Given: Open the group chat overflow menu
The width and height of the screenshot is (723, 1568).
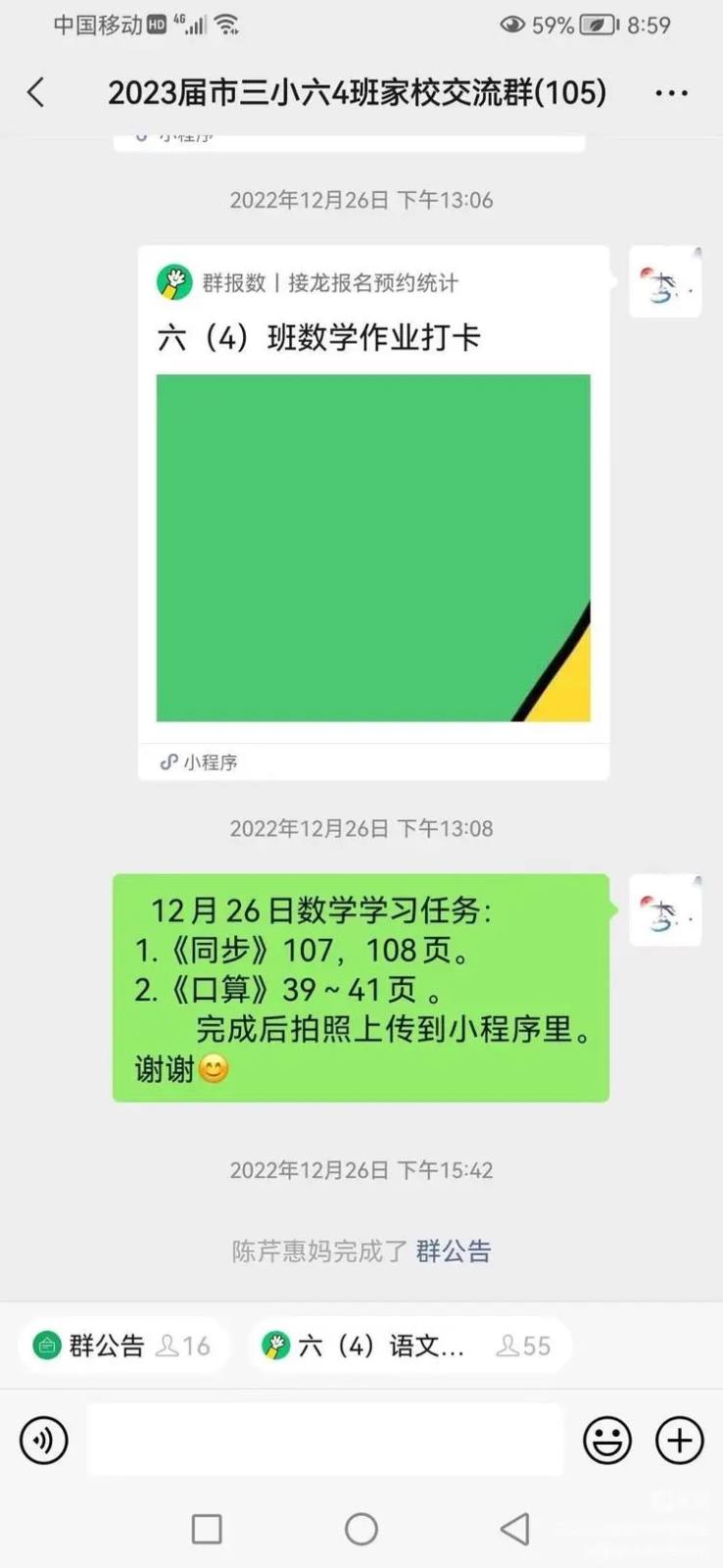Looking at the screenshot, I should coord(671,93).
